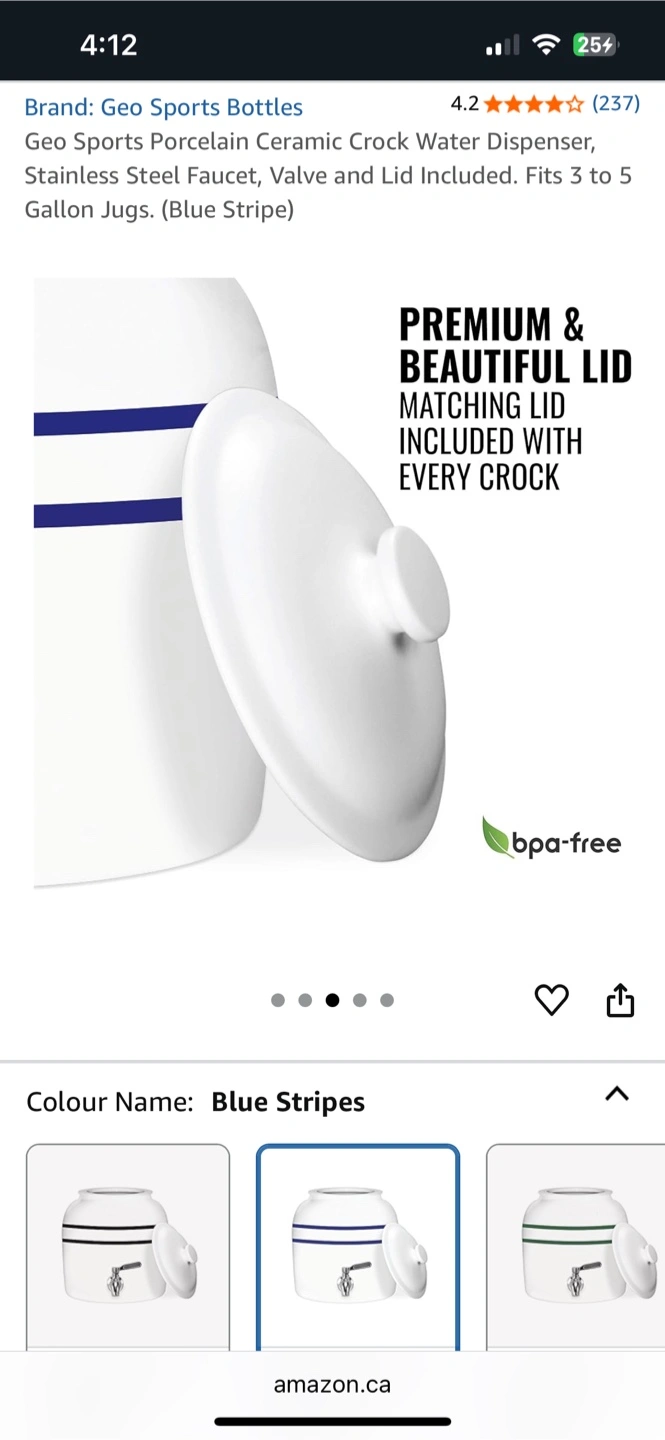
Task: Open the 237 customer ratings
Action: [615, 103]
